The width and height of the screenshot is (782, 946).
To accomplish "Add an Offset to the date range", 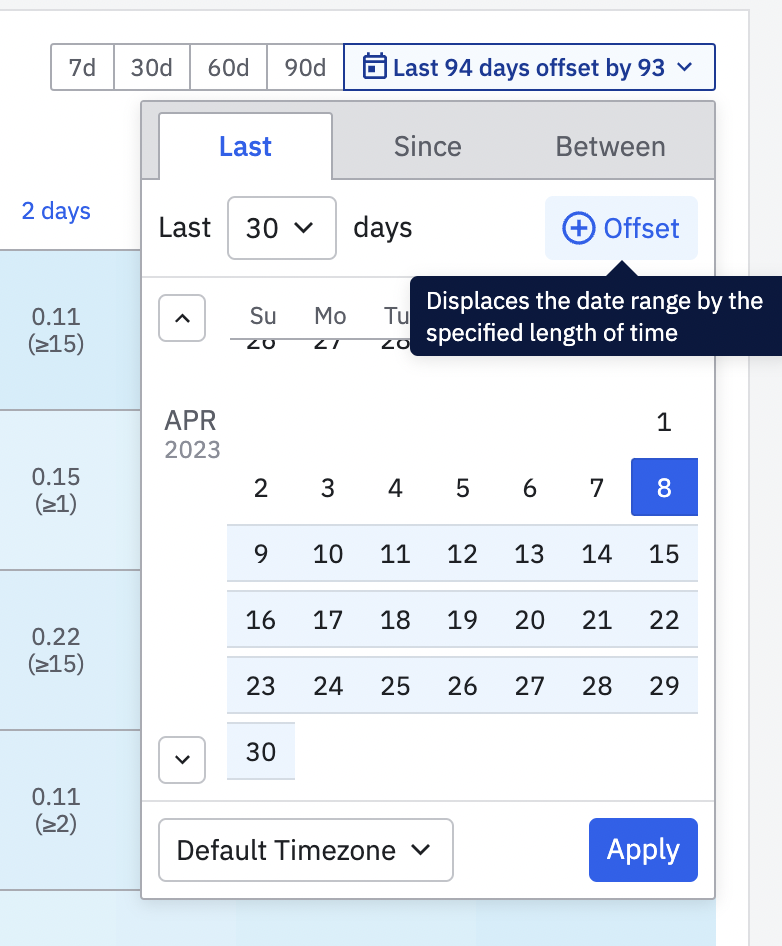I will click(x=621, y=228).
